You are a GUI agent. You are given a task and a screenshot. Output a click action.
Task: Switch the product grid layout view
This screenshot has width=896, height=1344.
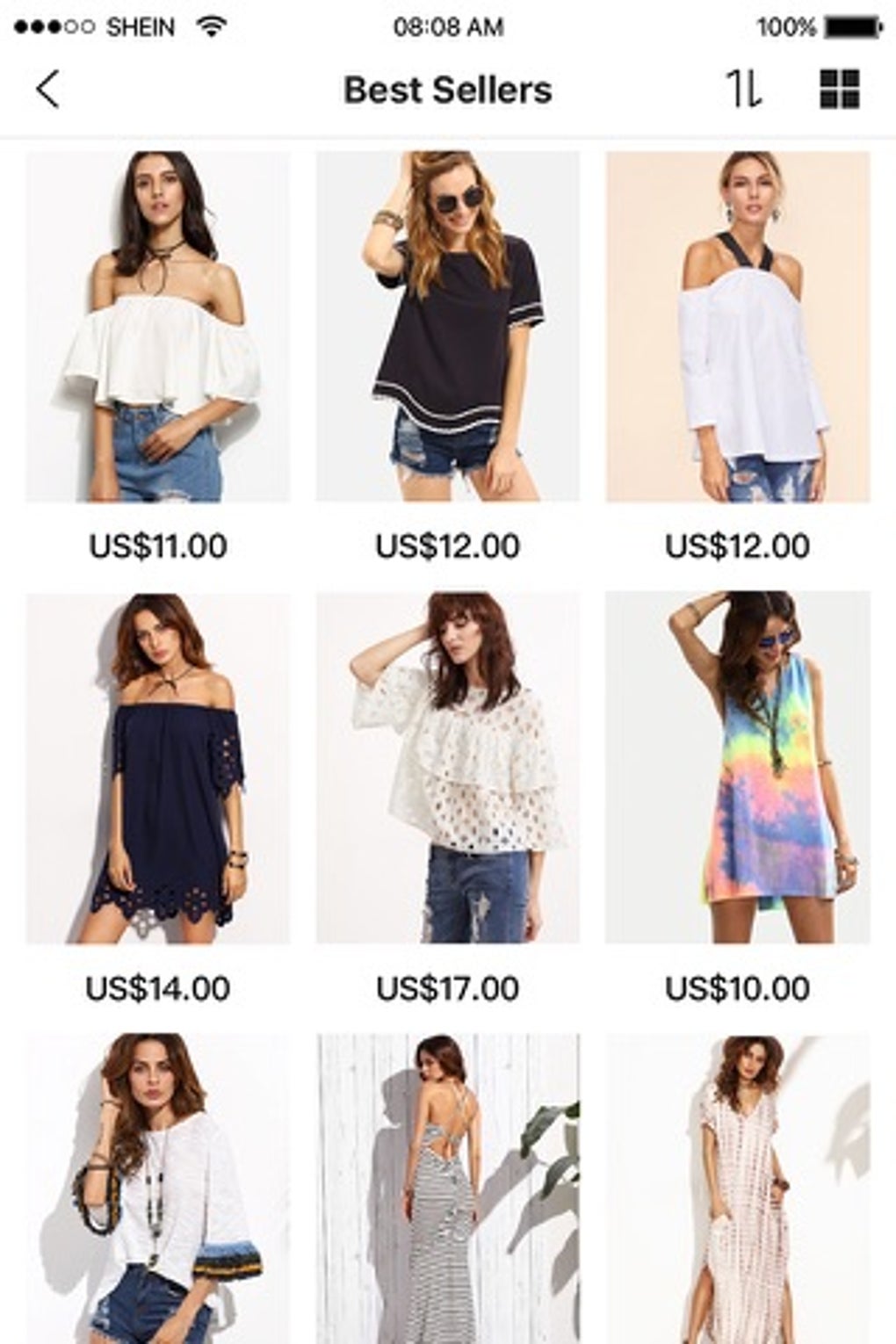pos(839,90)
